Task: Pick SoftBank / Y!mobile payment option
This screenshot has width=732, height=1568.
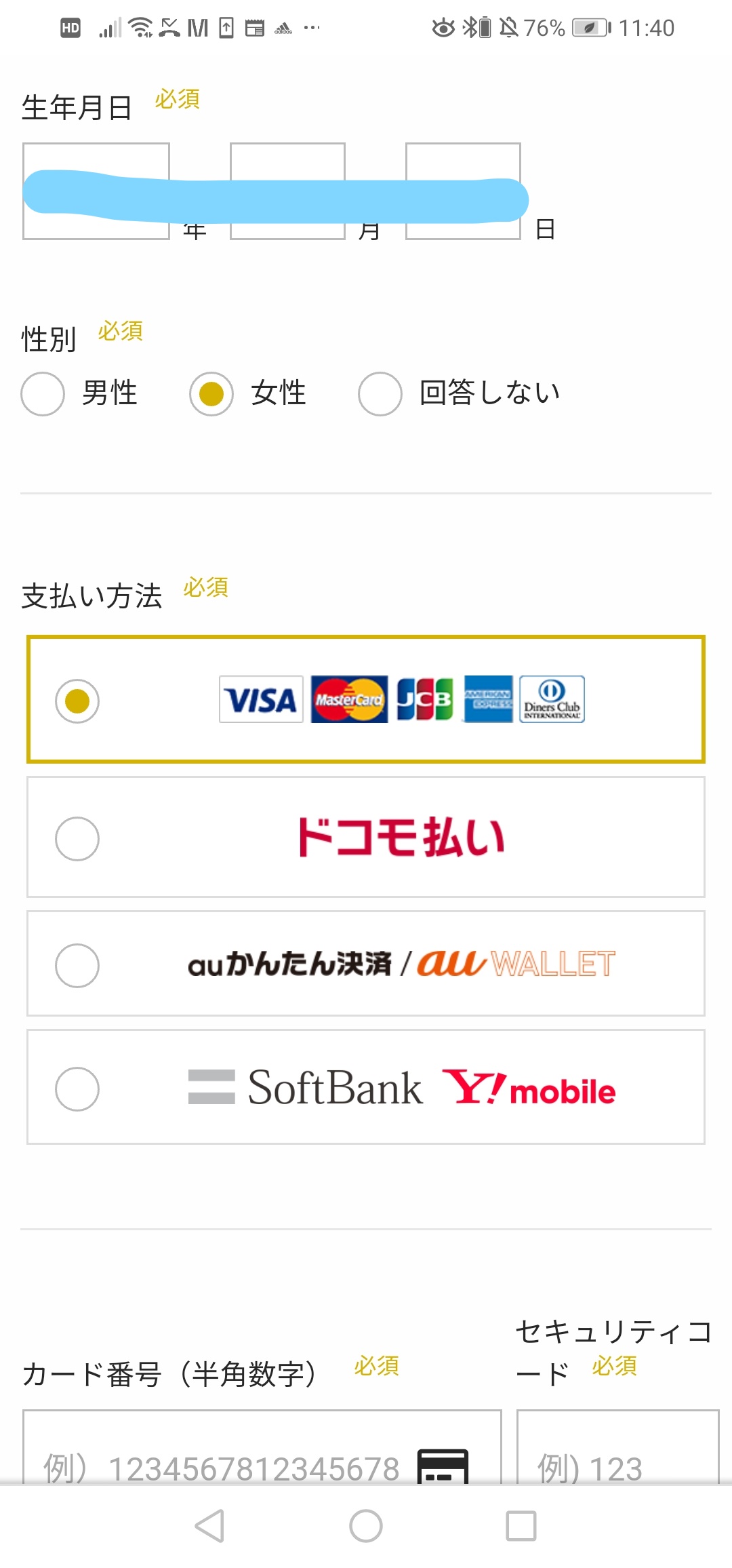Action: [x=366, y=1087]
